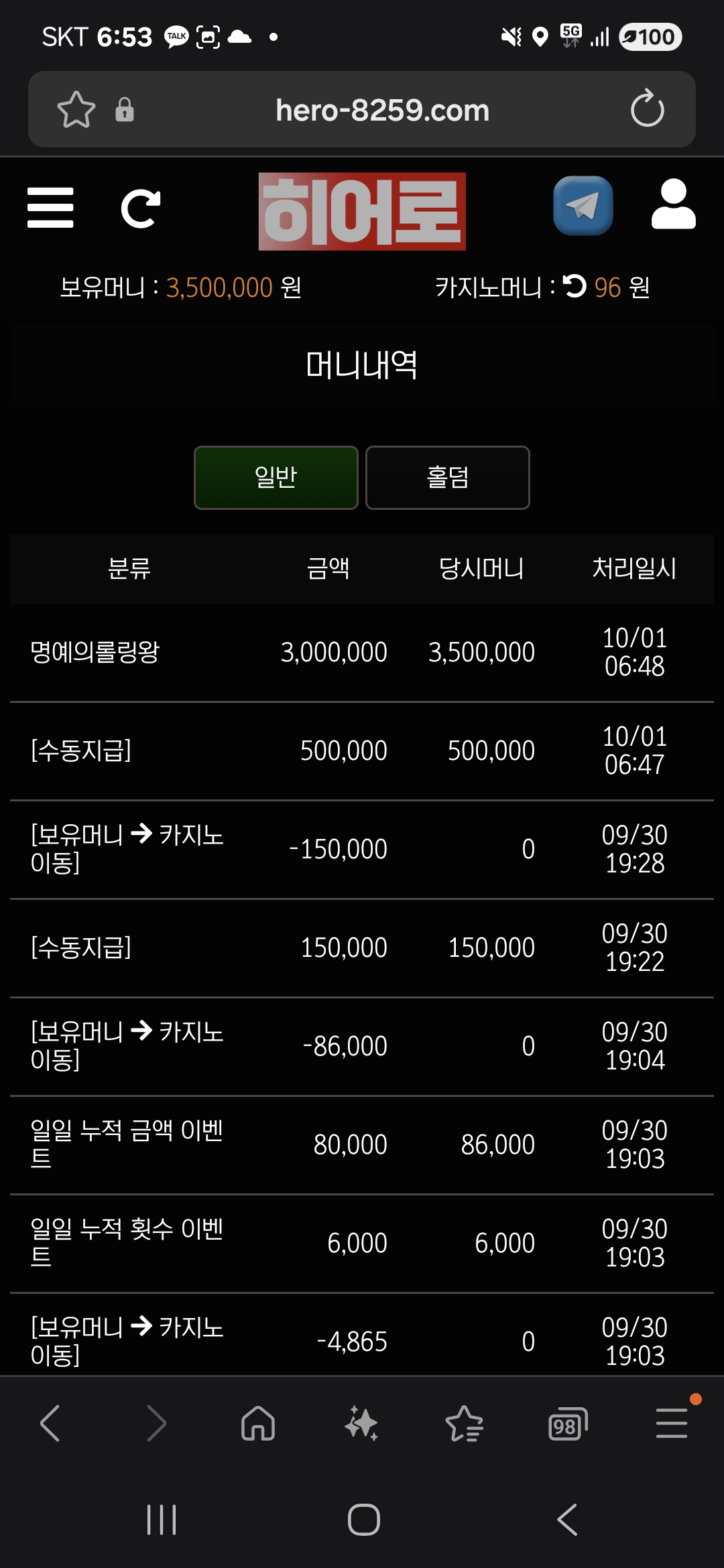Open the browser tools menu
The height and width of the screenshot is (1568, 724).
671,1423
